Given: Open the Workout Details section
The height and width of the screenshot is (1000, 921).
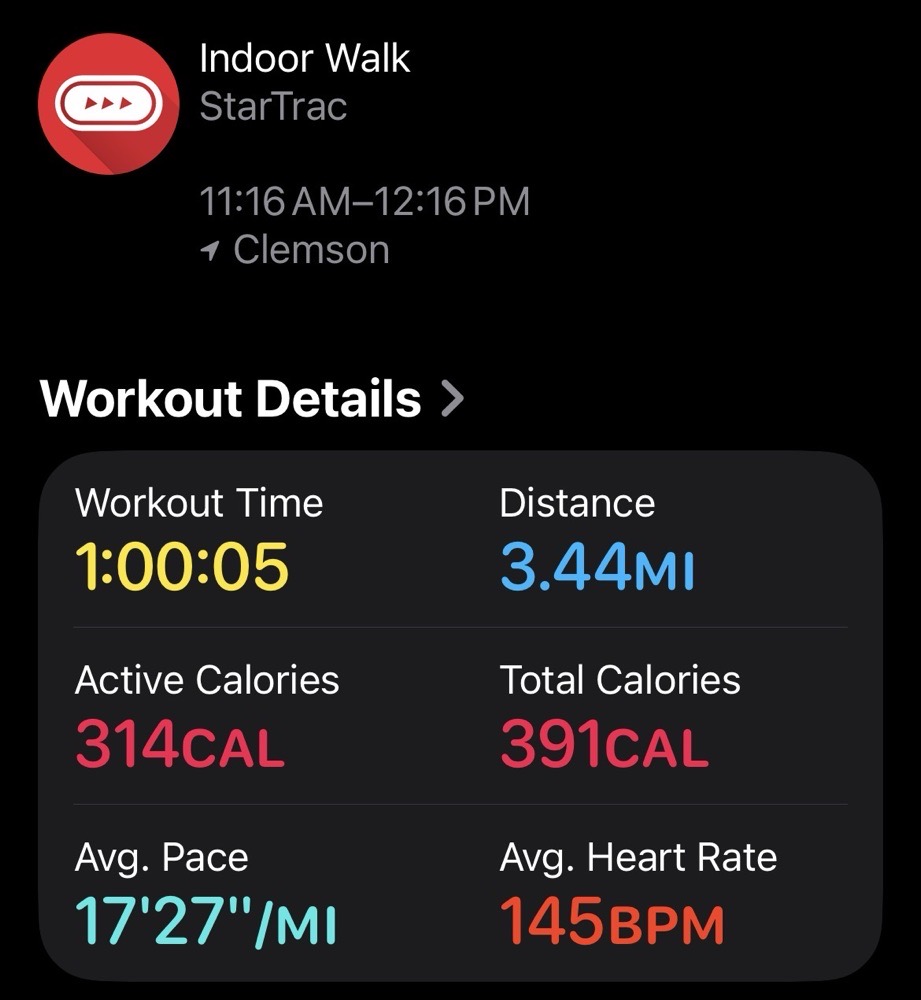Looking at the screenshot, I should click(x=252, y=399).
